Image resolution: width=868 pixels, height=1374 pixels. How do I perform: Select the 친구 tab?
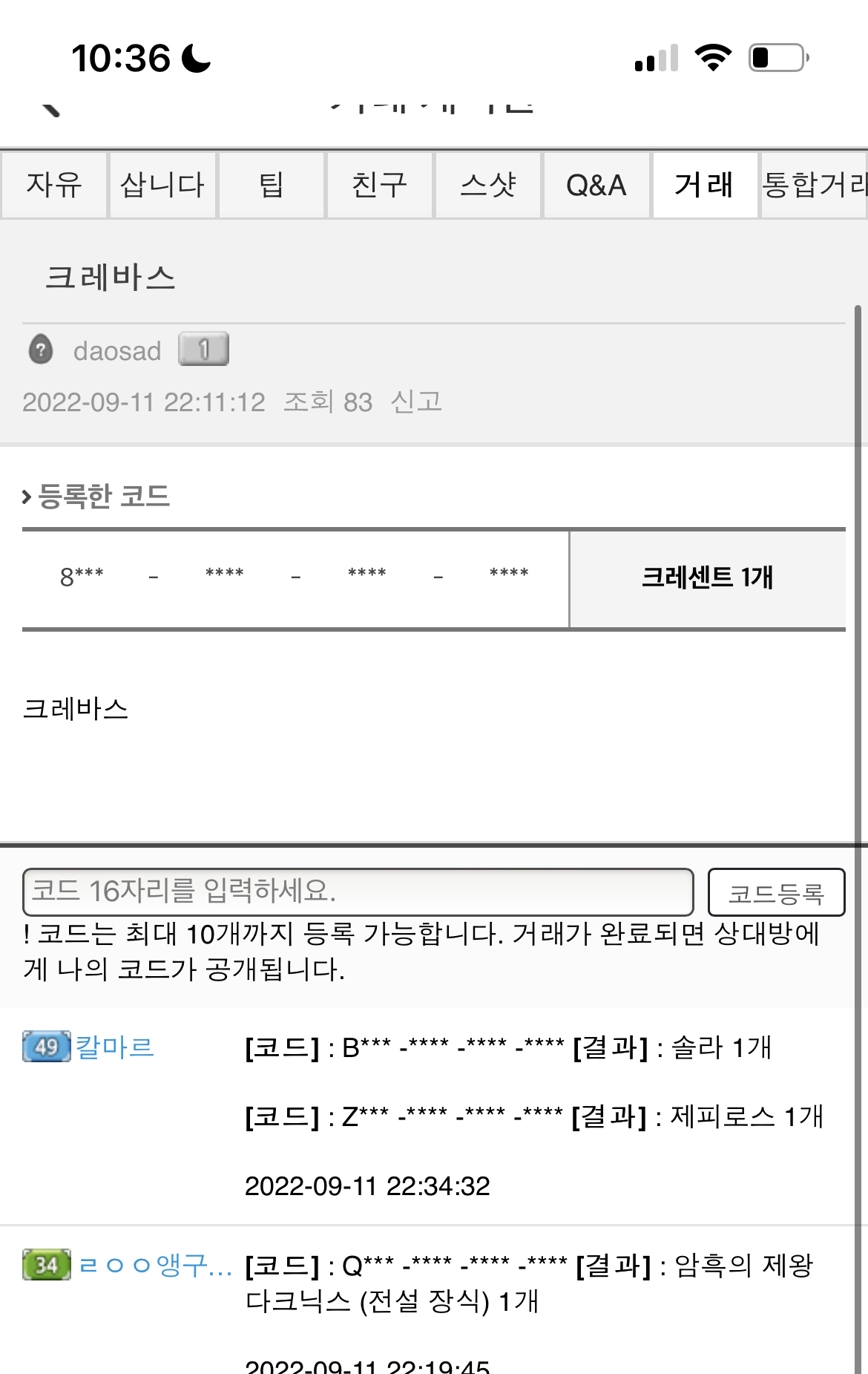379,185
